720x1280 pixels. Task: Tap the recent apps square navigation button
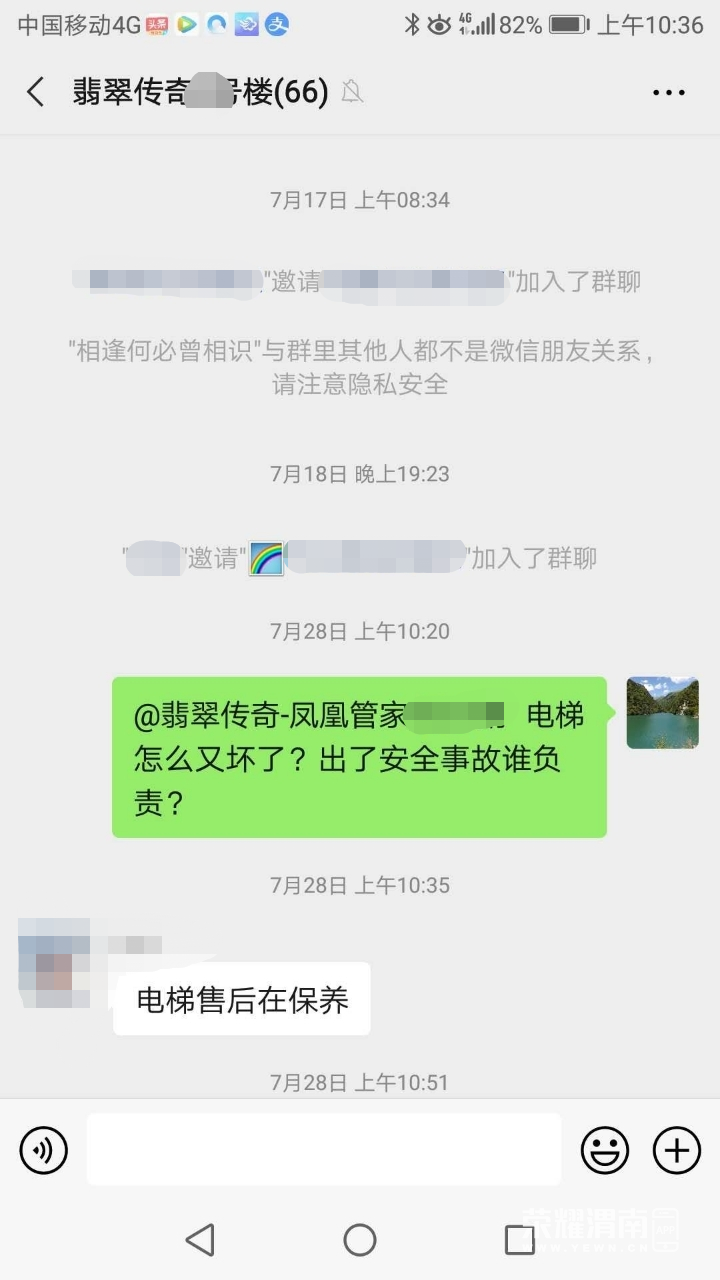click(x=519, y=1238)
